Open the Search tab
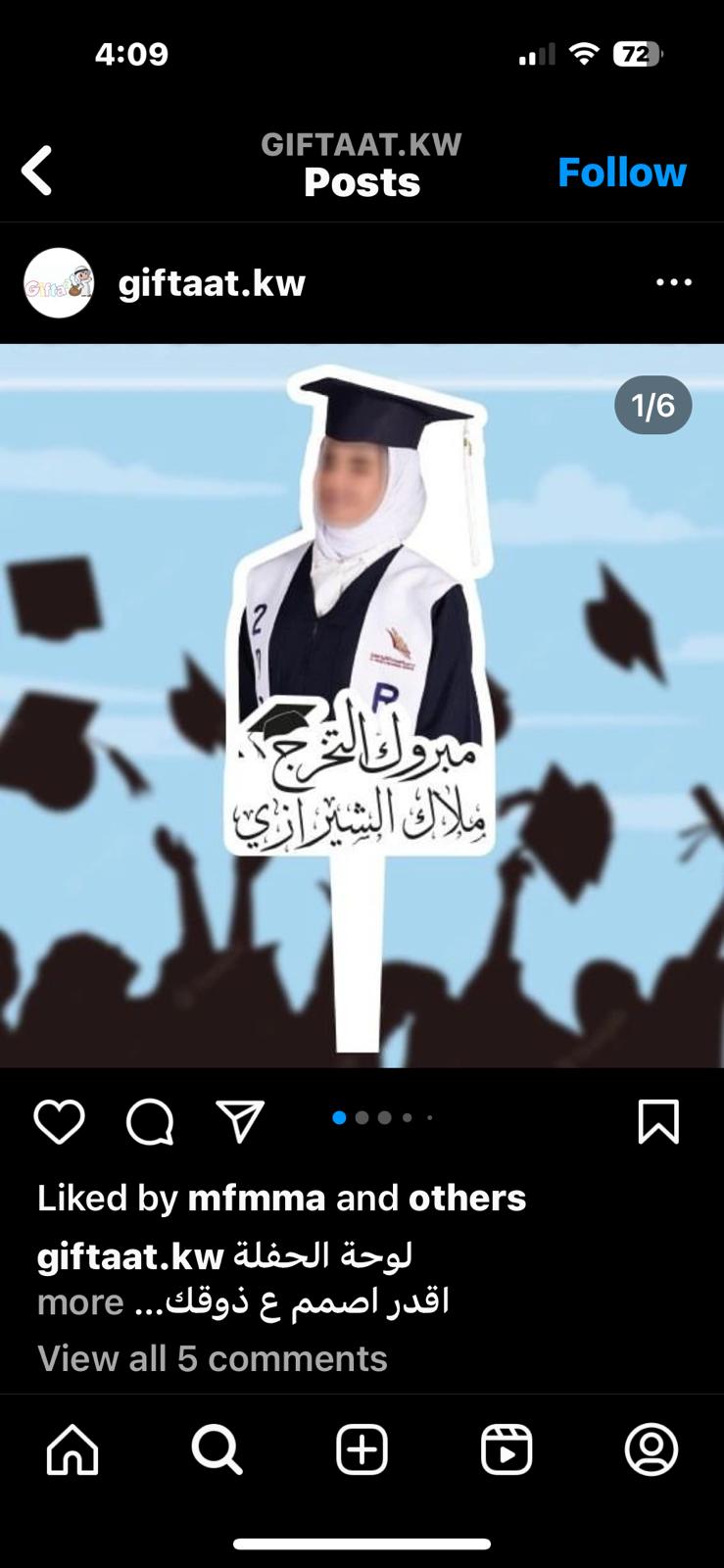 pyautogui.click(x=217, y=1449)
